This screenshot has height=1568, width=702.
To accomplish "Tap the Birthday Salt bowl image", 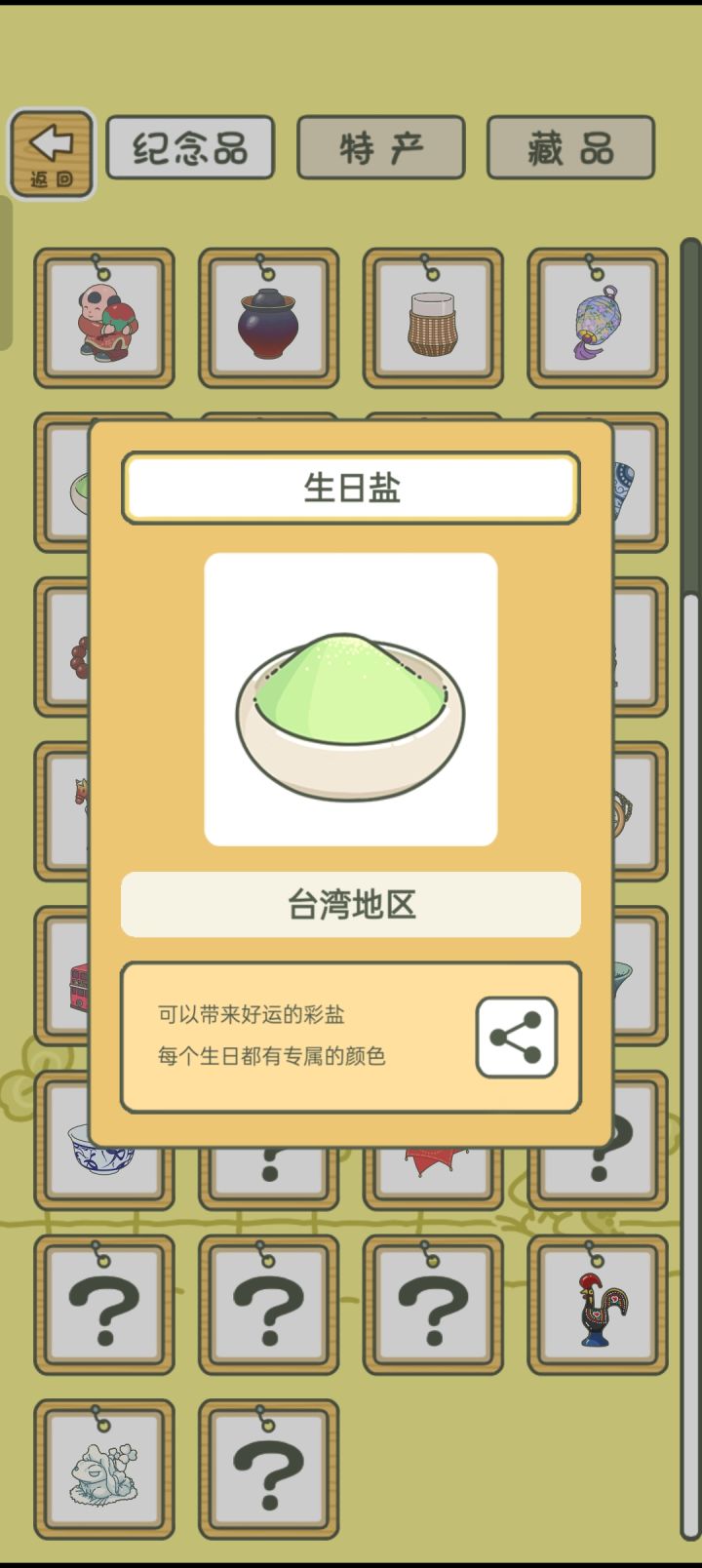I will click(x=349, y=697).
